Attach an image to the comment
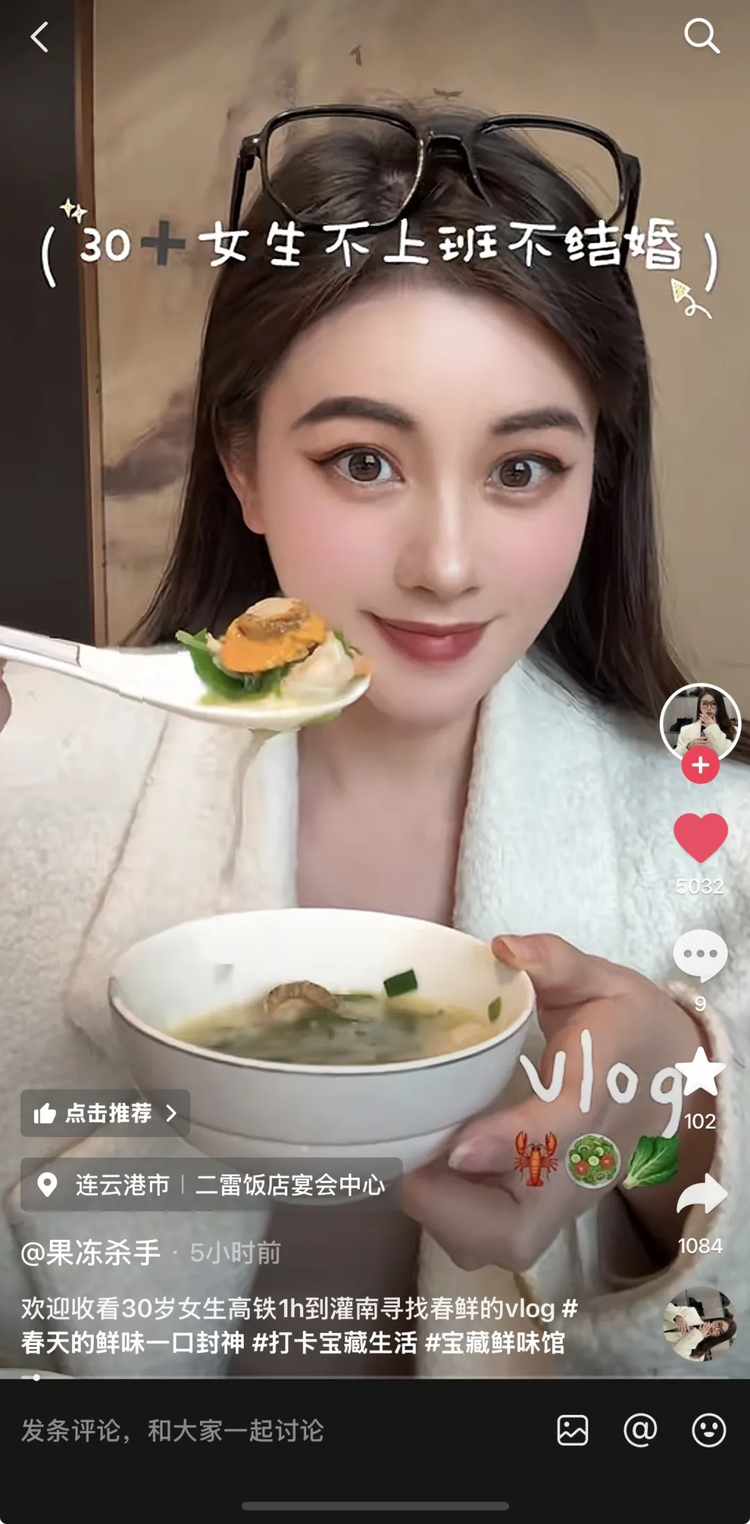The image size is (750, 1524). [x=573, y=1431]
